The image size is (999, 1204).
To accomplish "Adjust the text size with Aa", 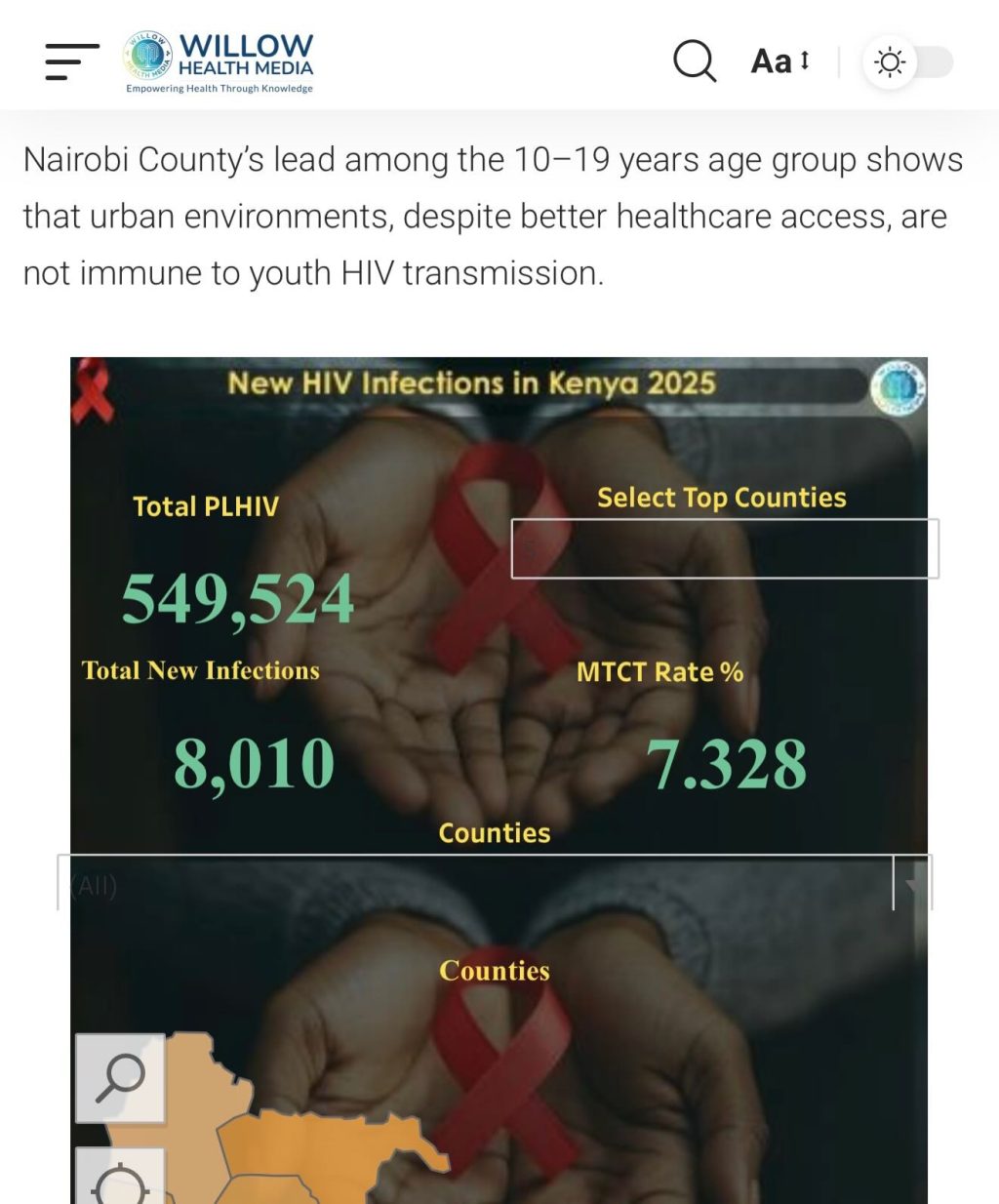I will tap(779, 61).
